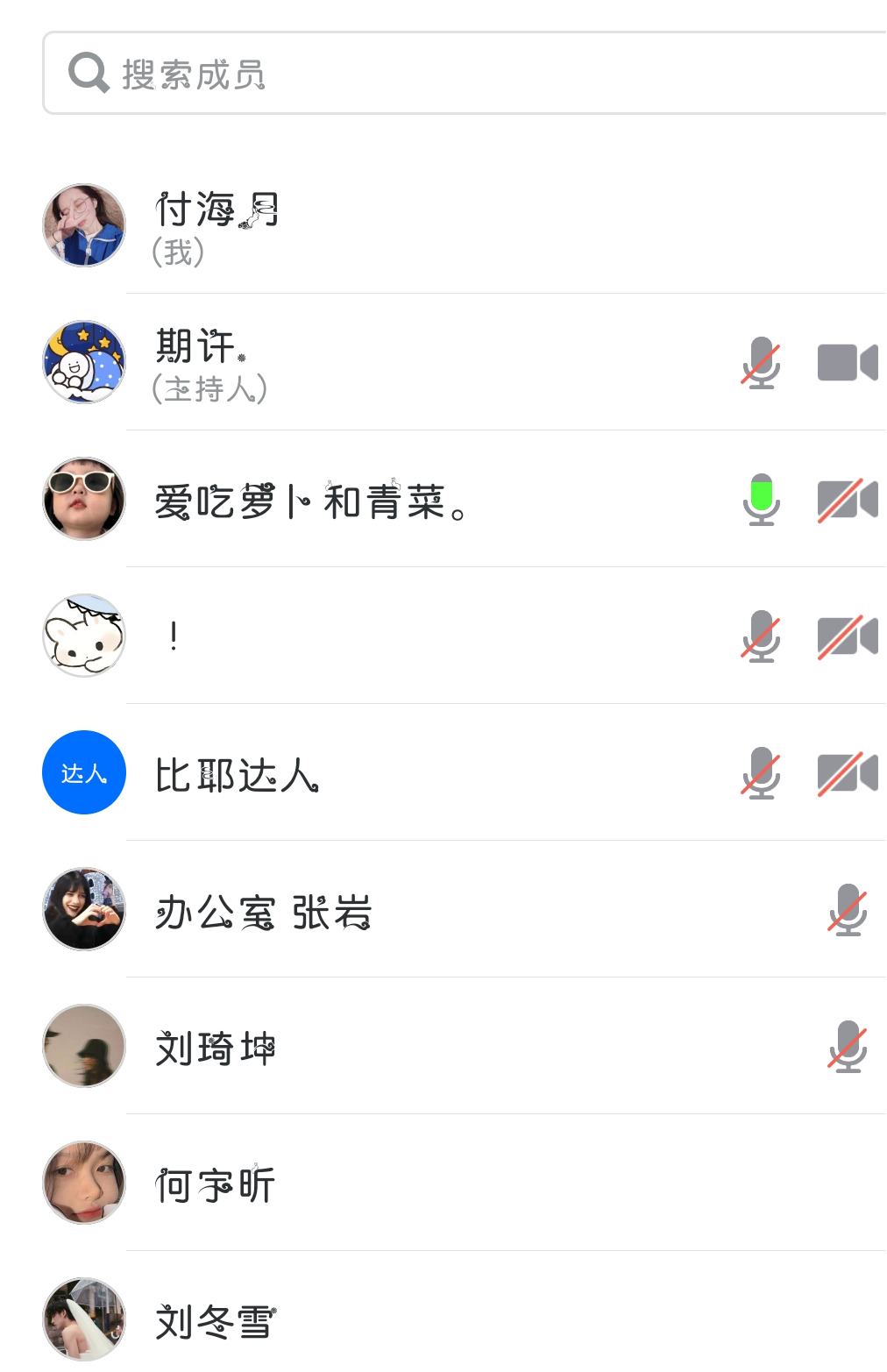The width and height of the screenshot is (887, 1372).
Task: Tap the green microphone of 爱吃萝卜和青菜
Action: (761, 500)
